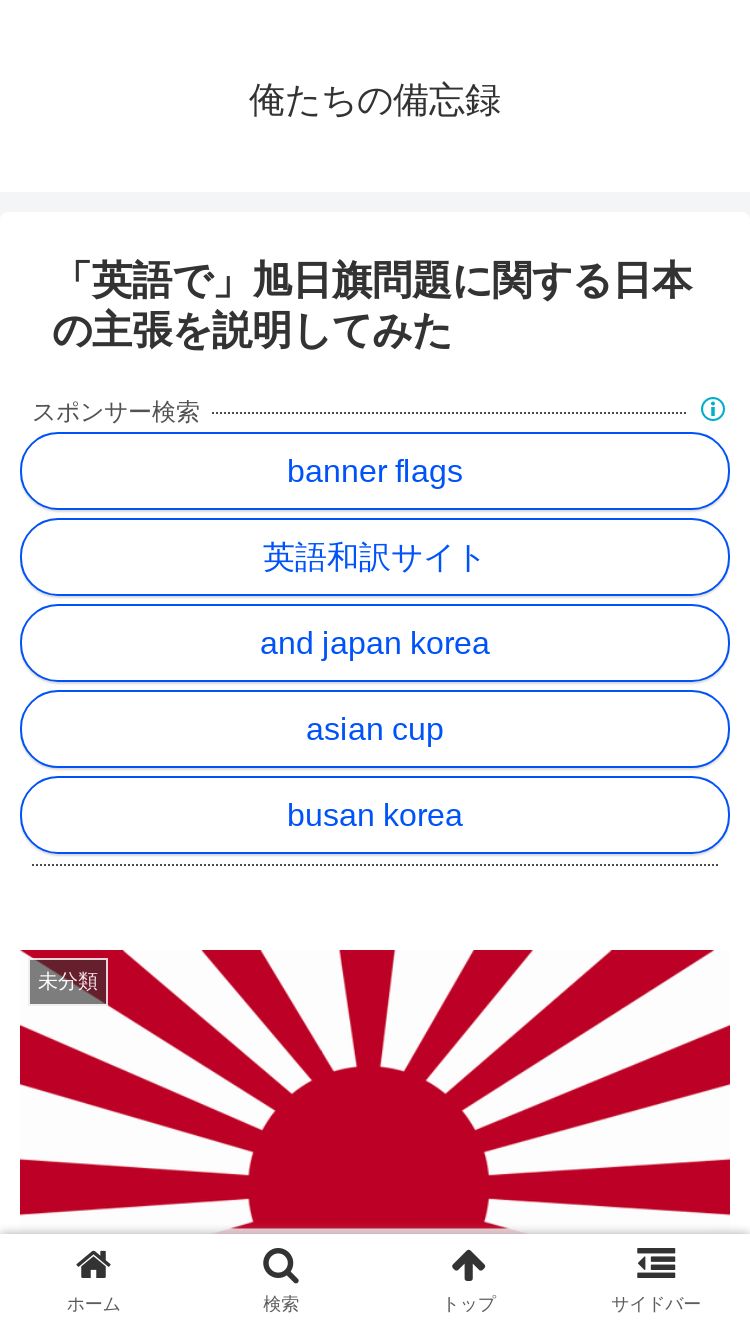Jump back up with トップ button

[x=468, y=1281]
